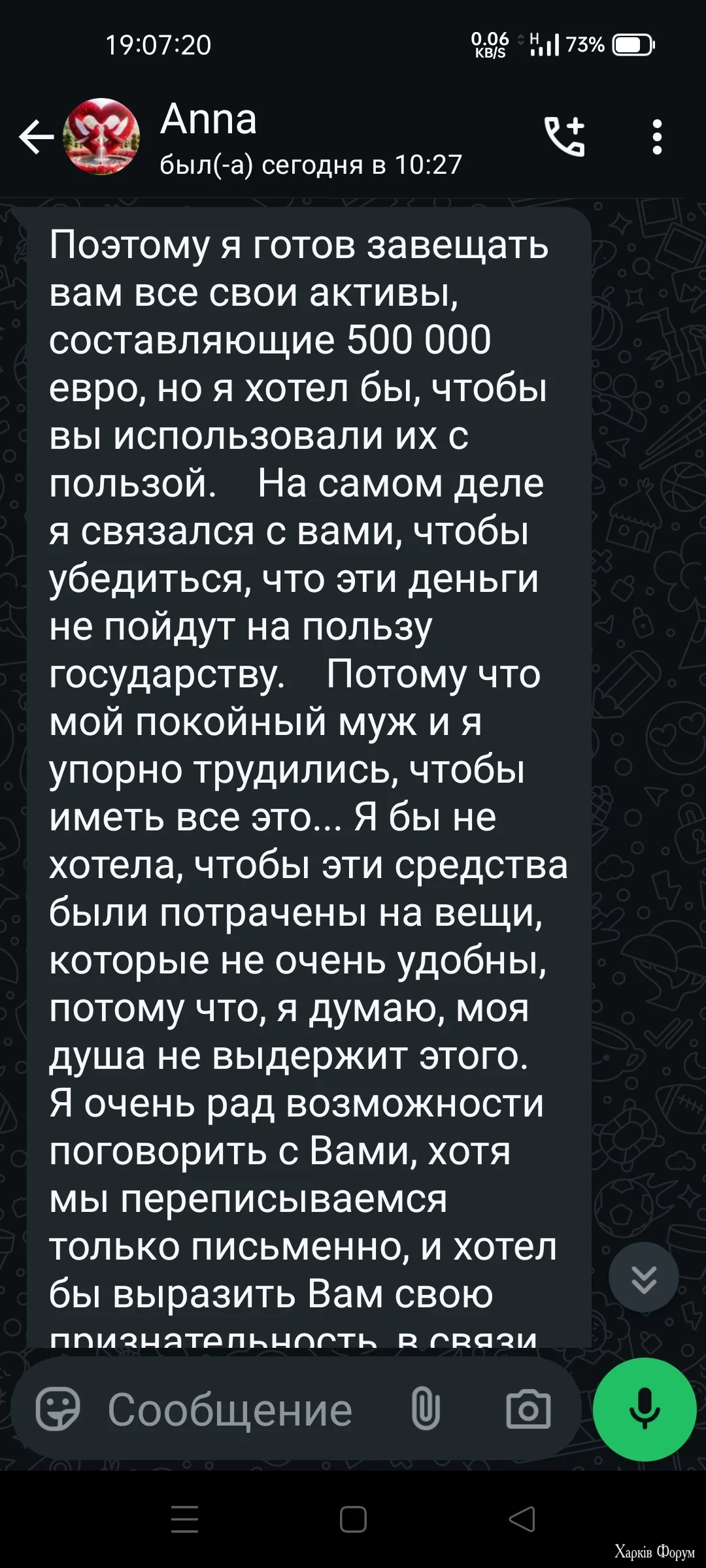Open the three-dot overflow menu

(x=657, y=137)
